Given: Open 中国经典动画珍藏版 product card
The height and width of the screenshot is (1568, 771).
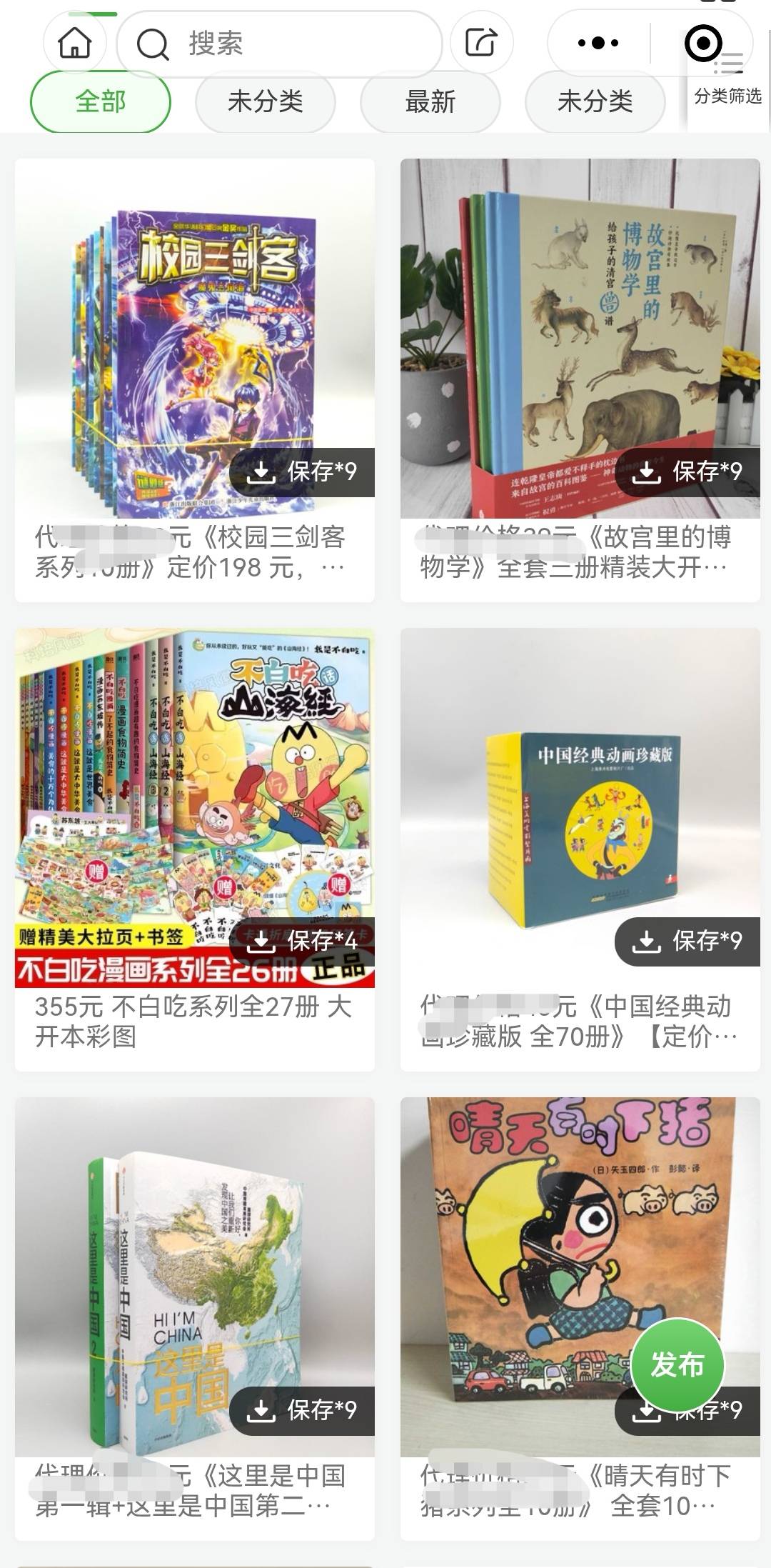Looking at the screenshot, I should click(580, 849).
